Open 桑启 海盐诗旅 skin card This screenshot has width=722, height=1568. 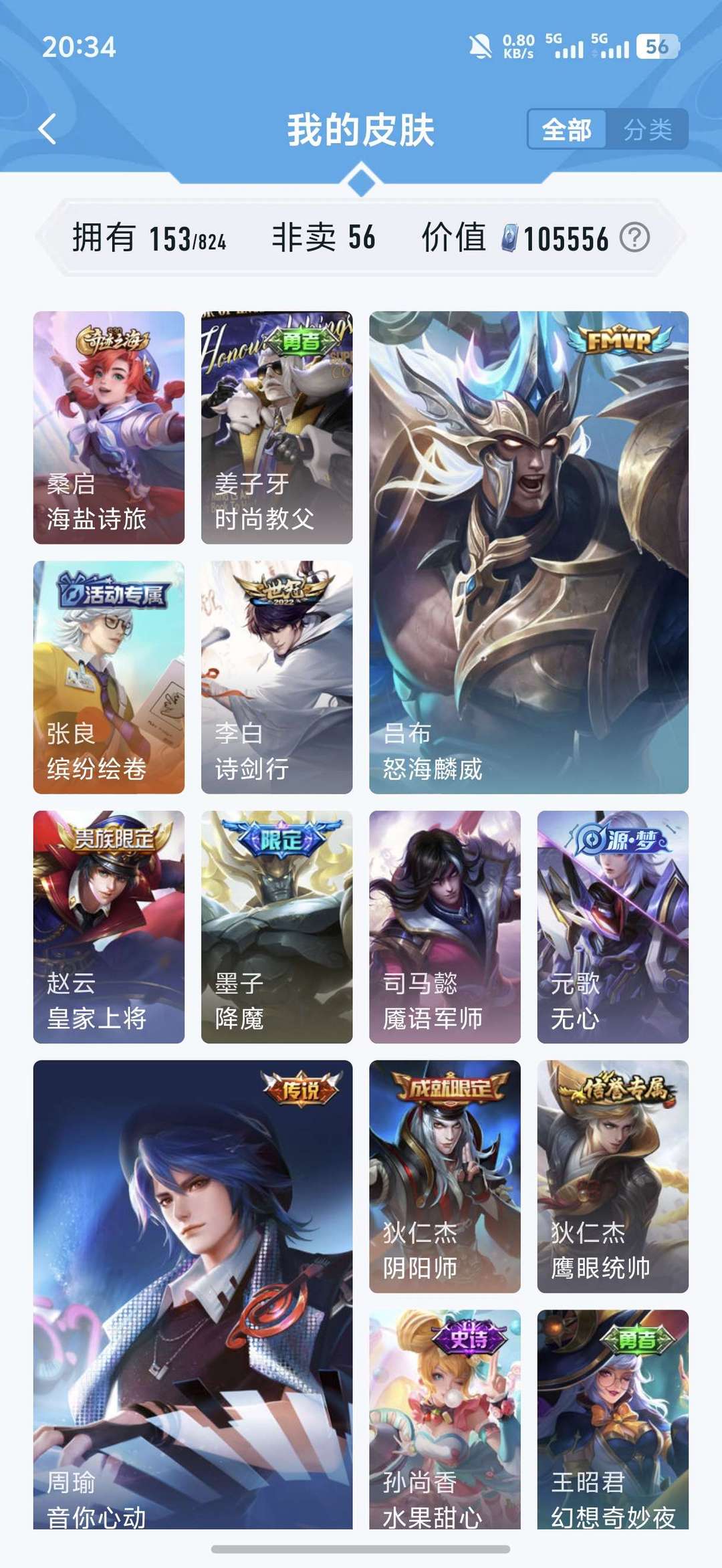pos(109,427)
